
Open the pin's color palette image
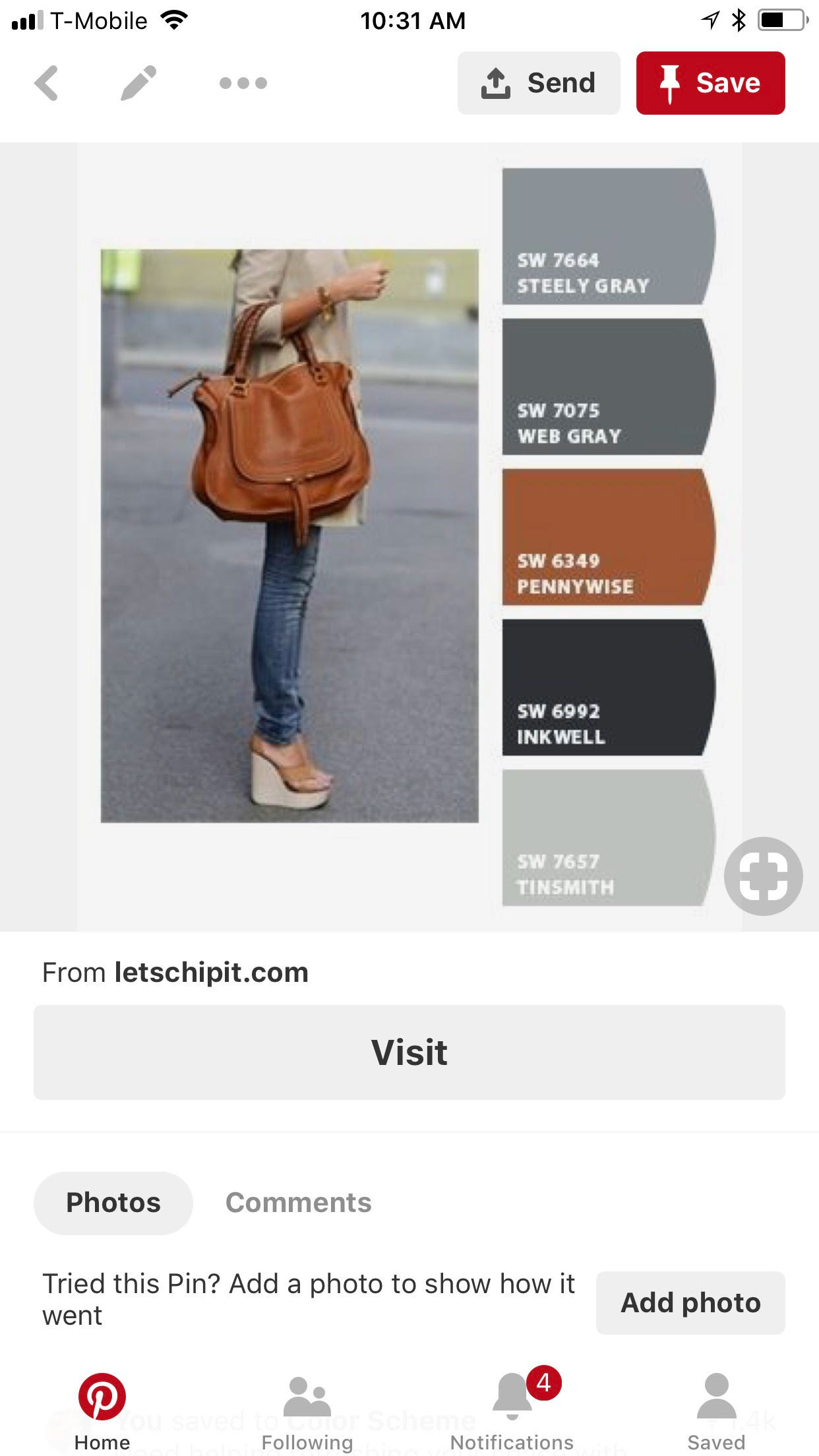coord(409,537)
